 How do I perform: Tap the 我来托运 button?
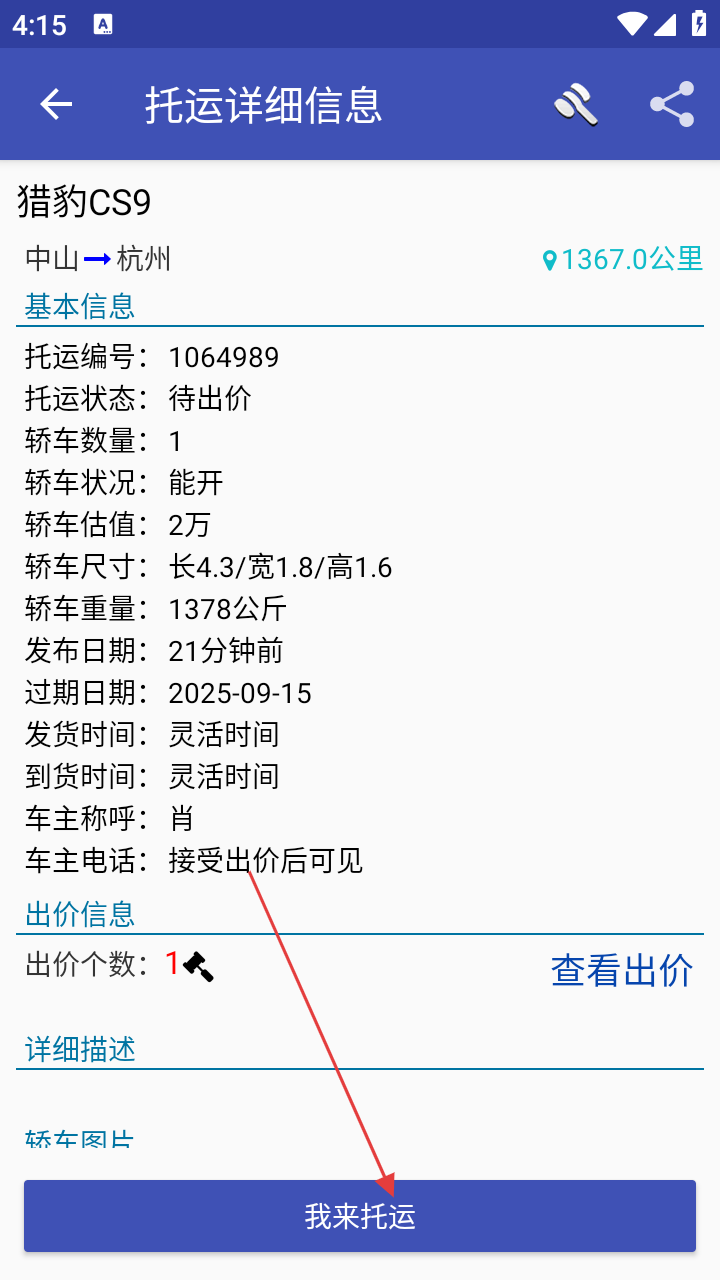(x=360, y=1216)
